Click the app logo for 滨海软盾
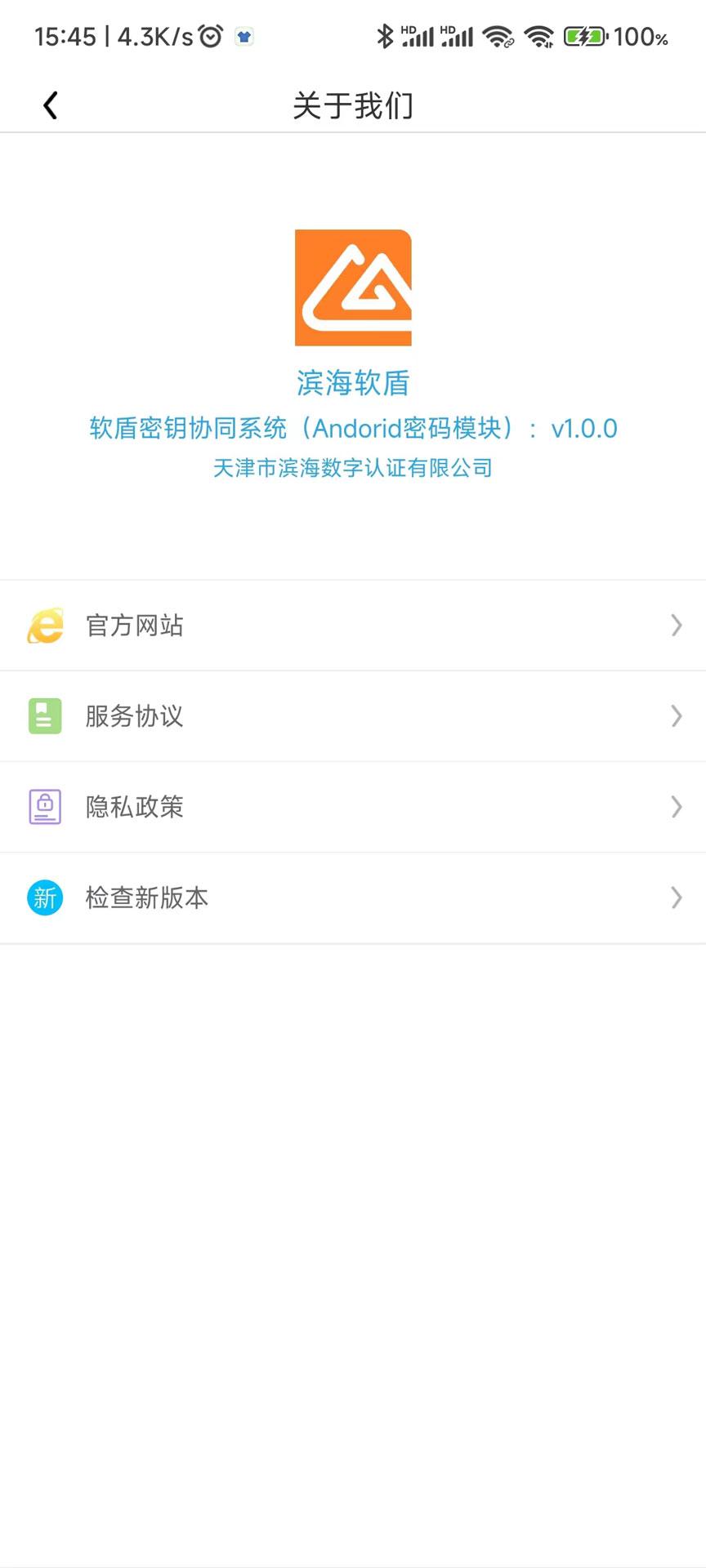 (353, 287)
